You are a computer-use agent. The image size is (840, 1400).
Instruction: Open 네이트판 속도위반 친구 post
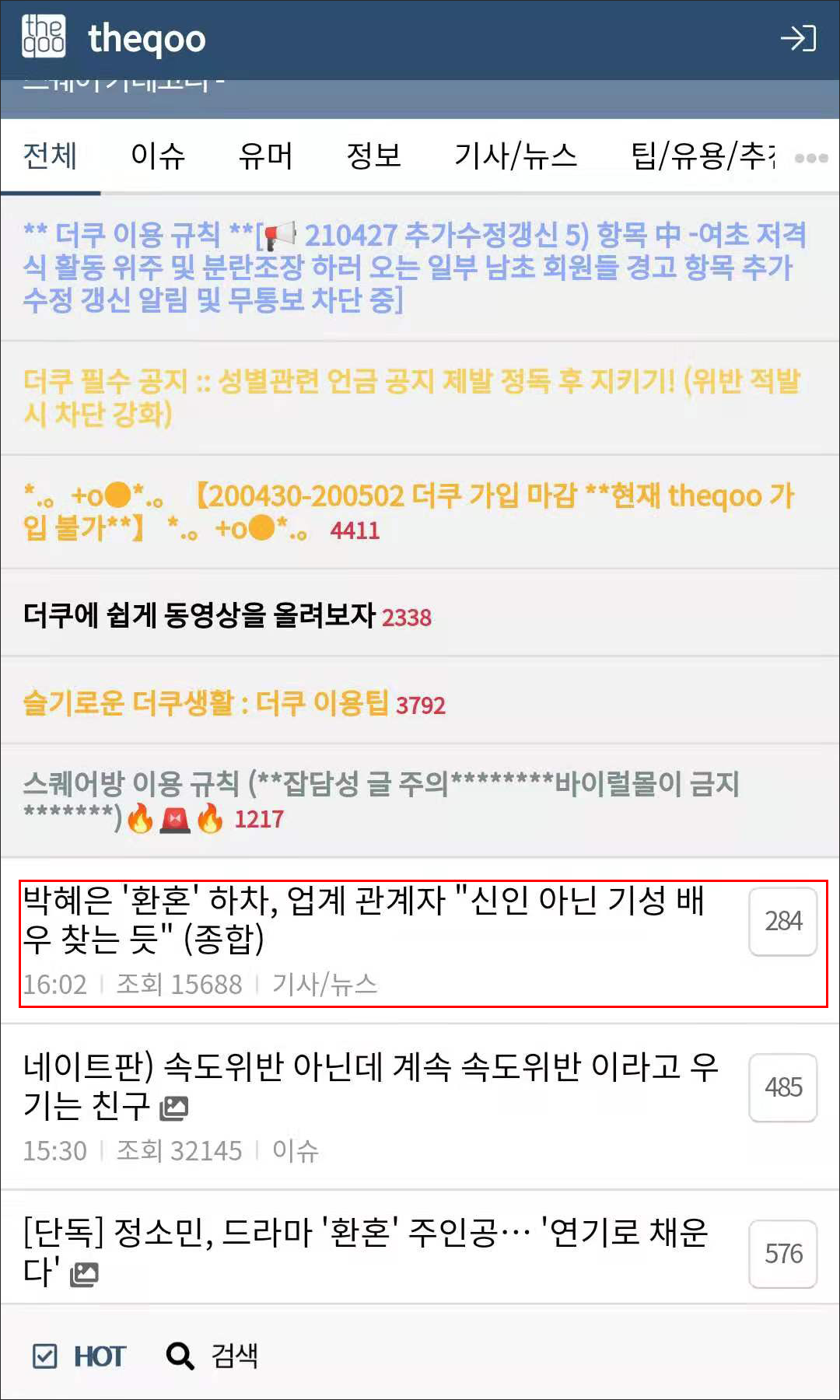click(369, 1086)
